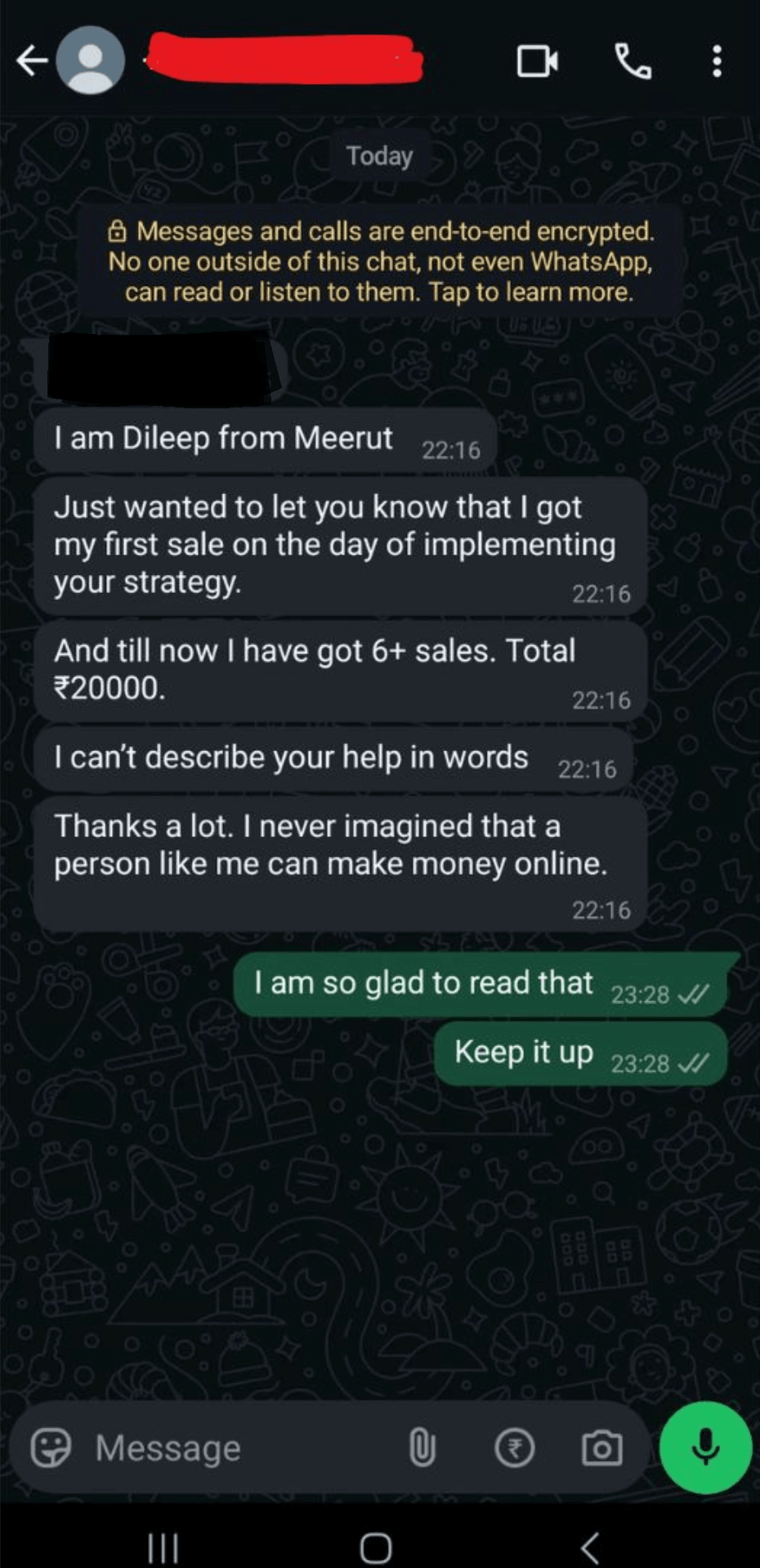This screenshot has width=760, height=1568.
Task: Start a video call
Action: 538,61
